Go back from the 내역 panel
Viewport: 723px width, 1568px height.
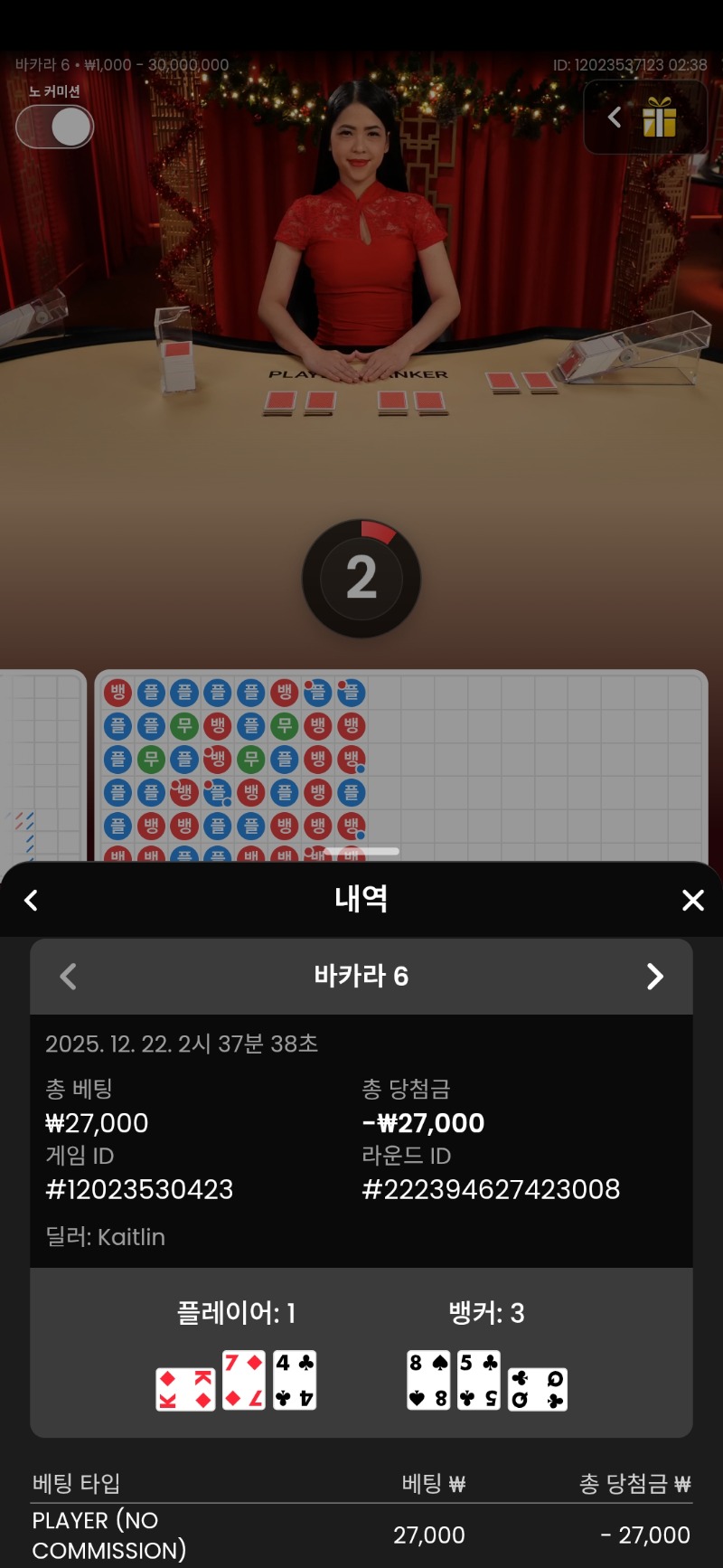coord(32,900)
